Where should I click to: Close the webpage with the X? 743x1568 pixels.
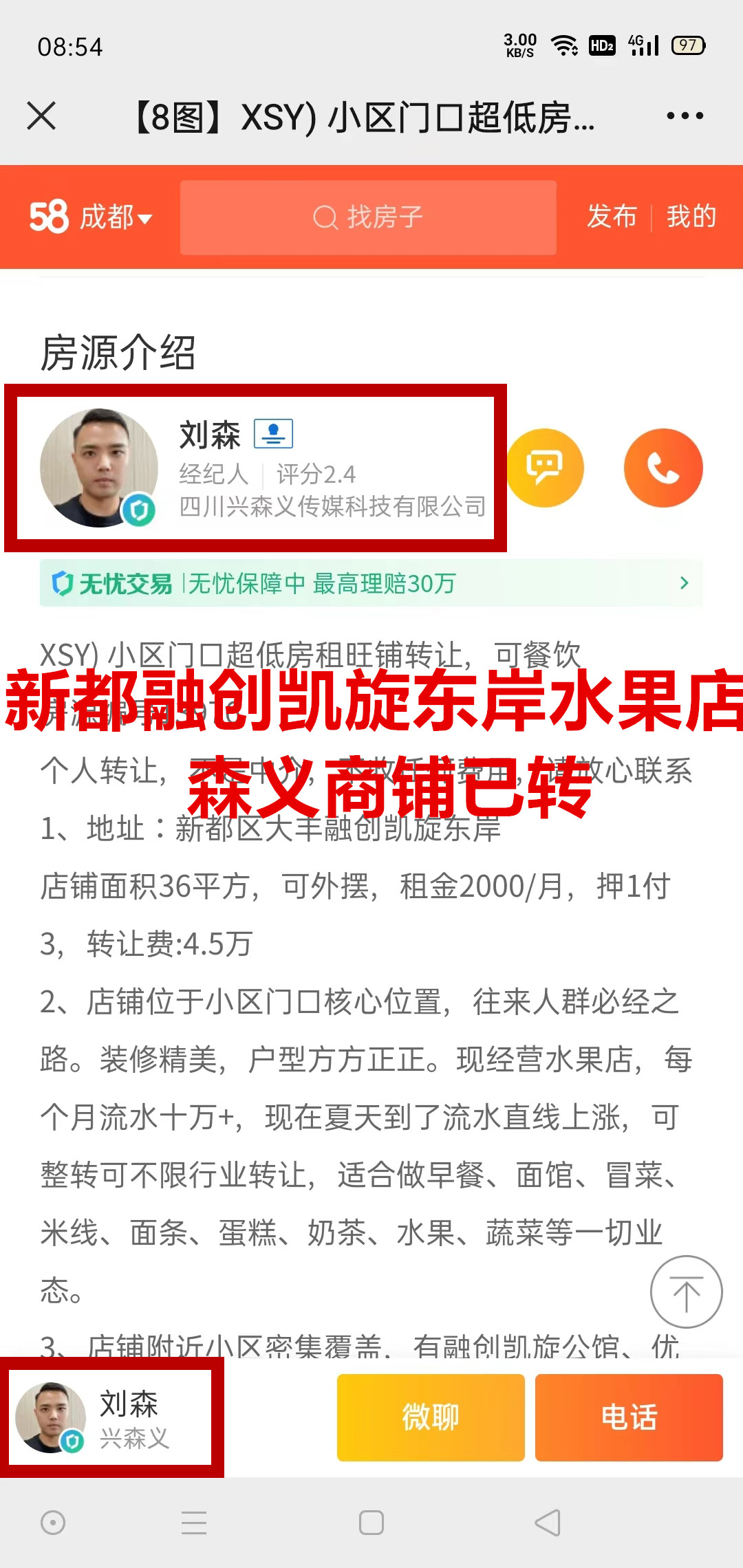[x=41, y=116]
